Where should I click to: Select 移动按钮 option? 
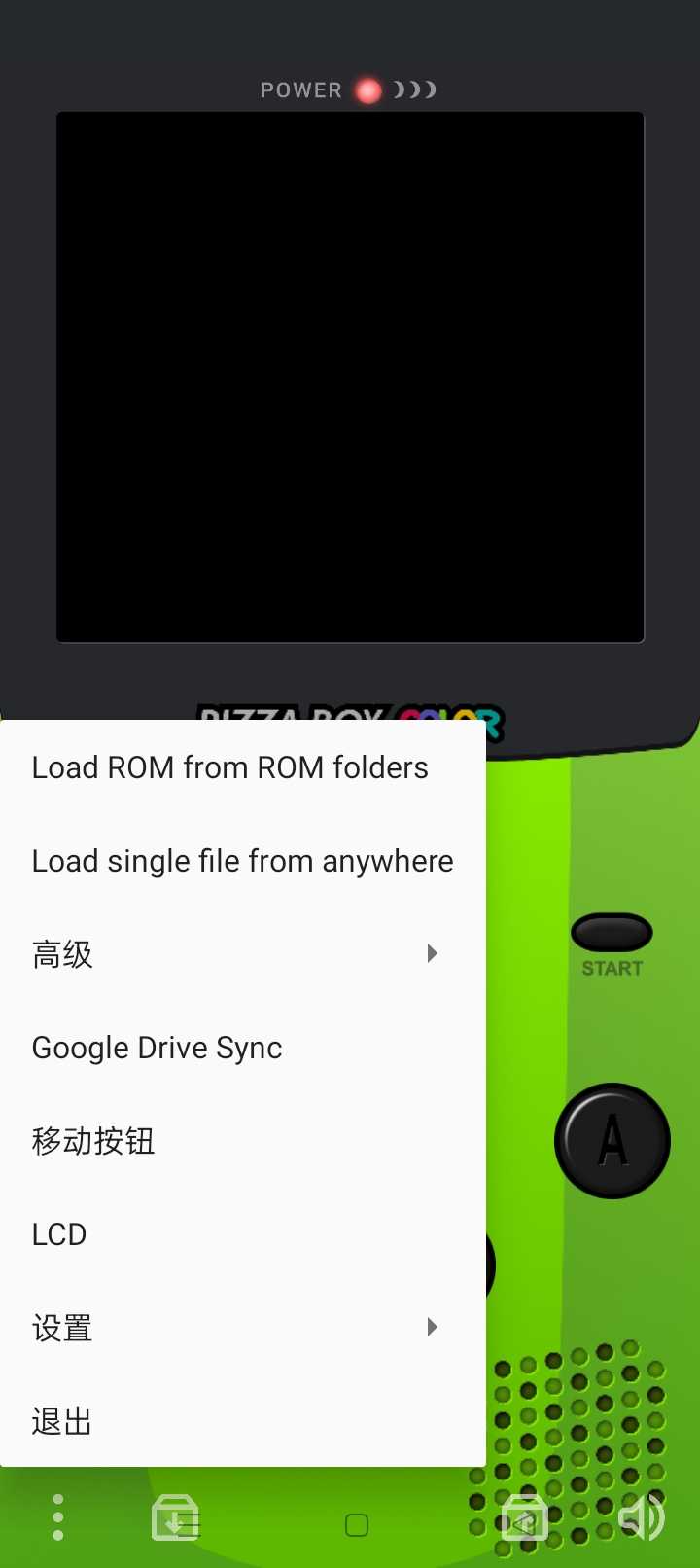(93, 1141)
